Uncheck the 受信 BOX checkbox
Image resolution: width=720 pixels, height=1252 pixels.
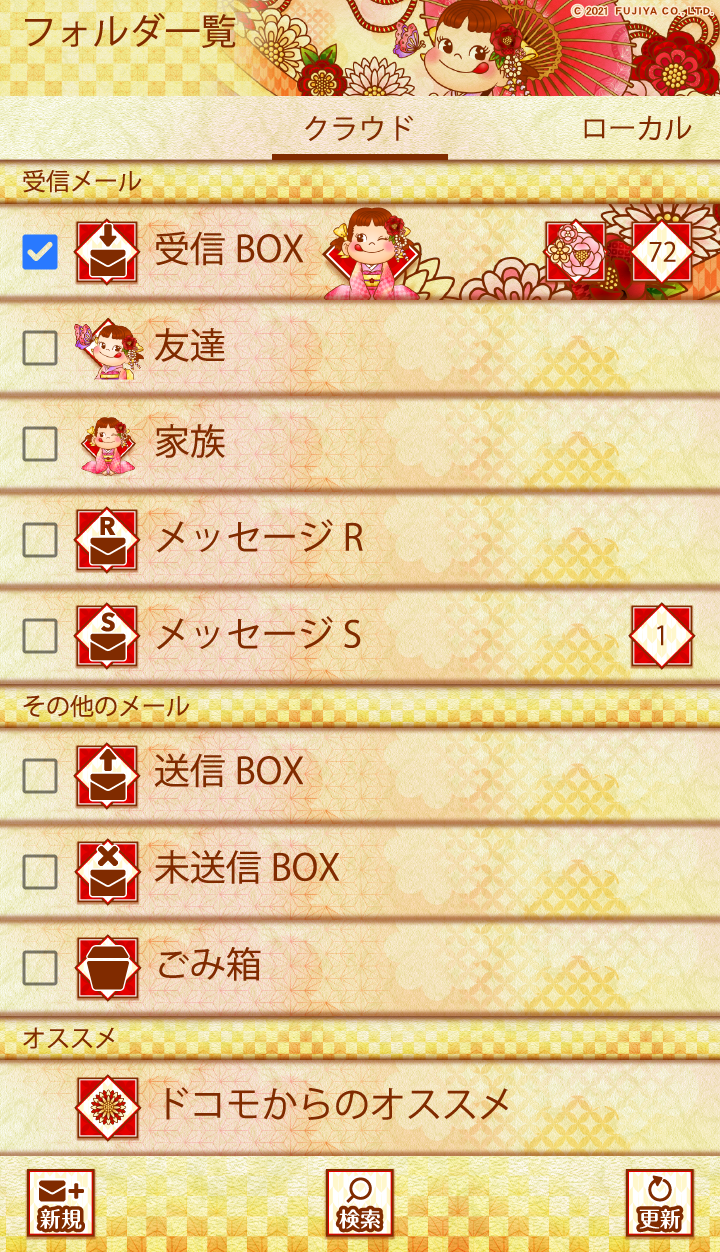coord(40,252)
